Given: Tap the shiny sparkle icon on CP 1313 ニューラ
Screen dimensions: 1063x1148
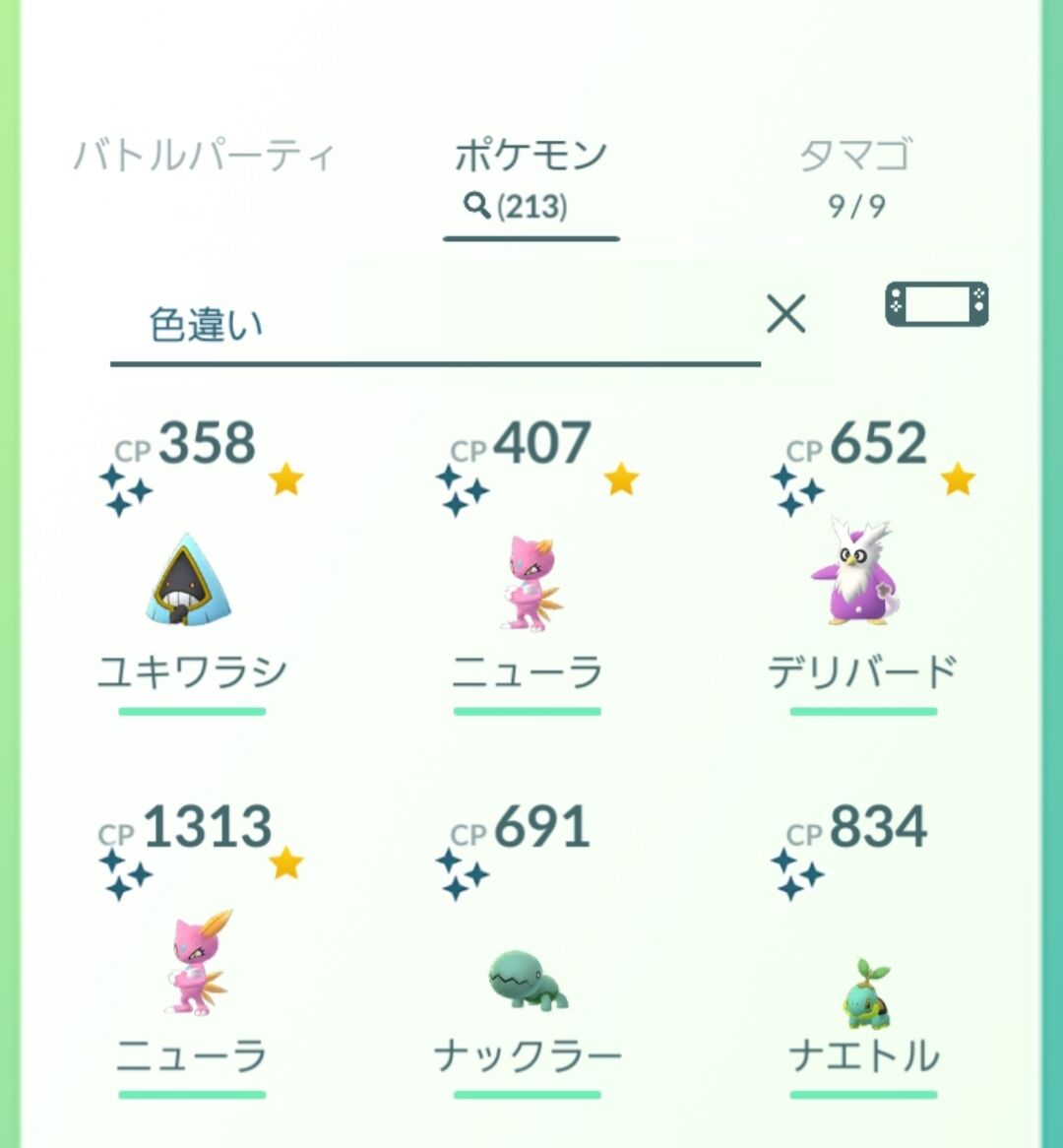Looking at the screenshot, I should click(122, 871).
